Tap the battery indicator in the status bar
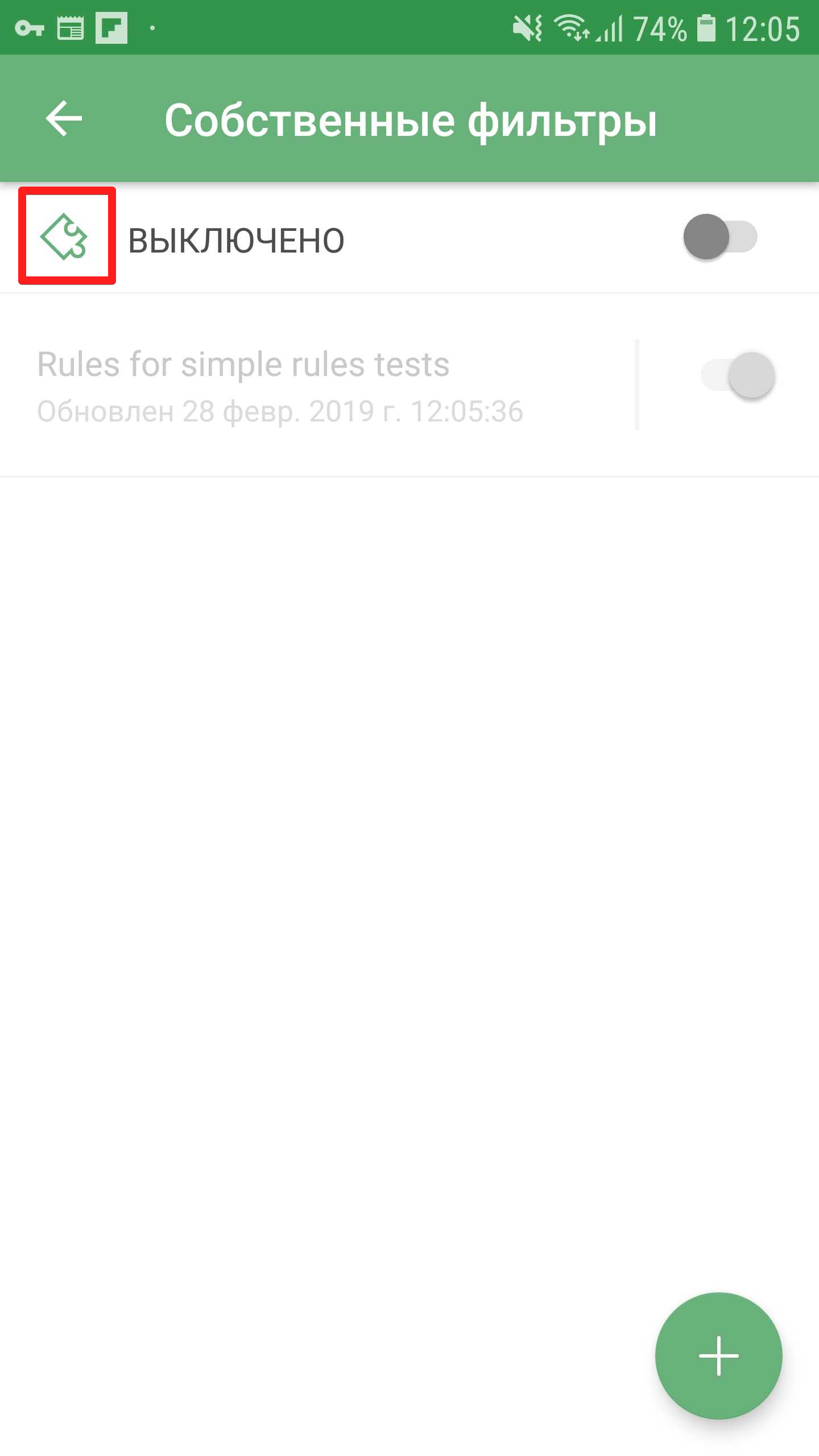Screen dimensions: 819x1456 707,26
